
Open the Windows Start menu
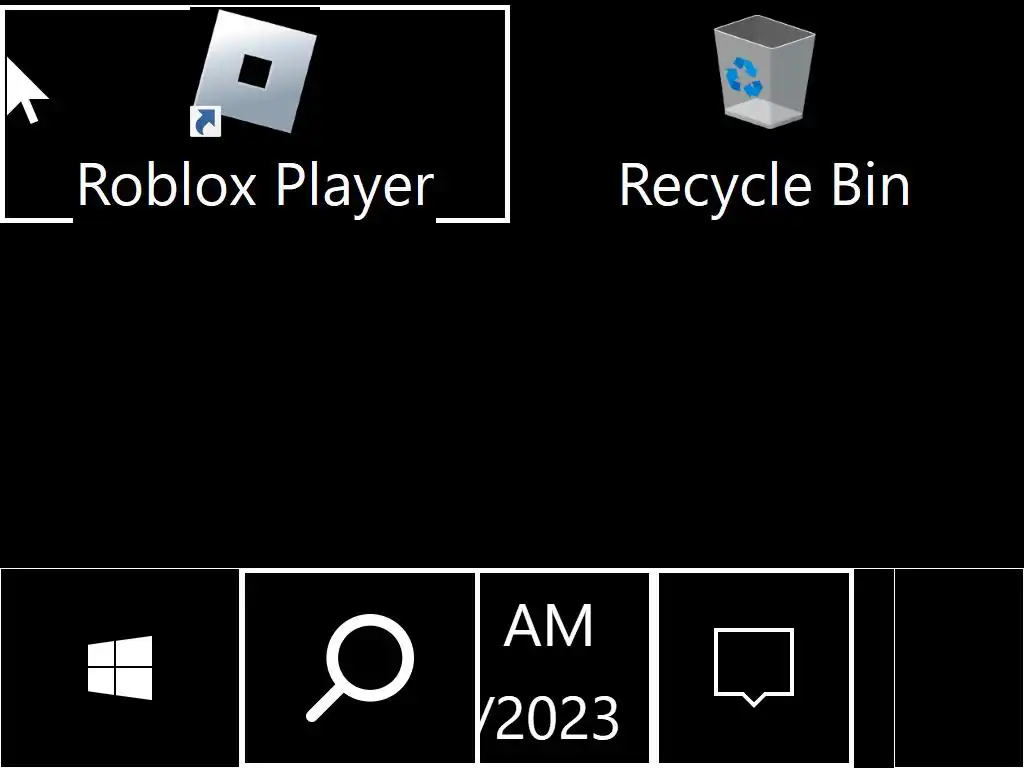click(x=120, y=668)
